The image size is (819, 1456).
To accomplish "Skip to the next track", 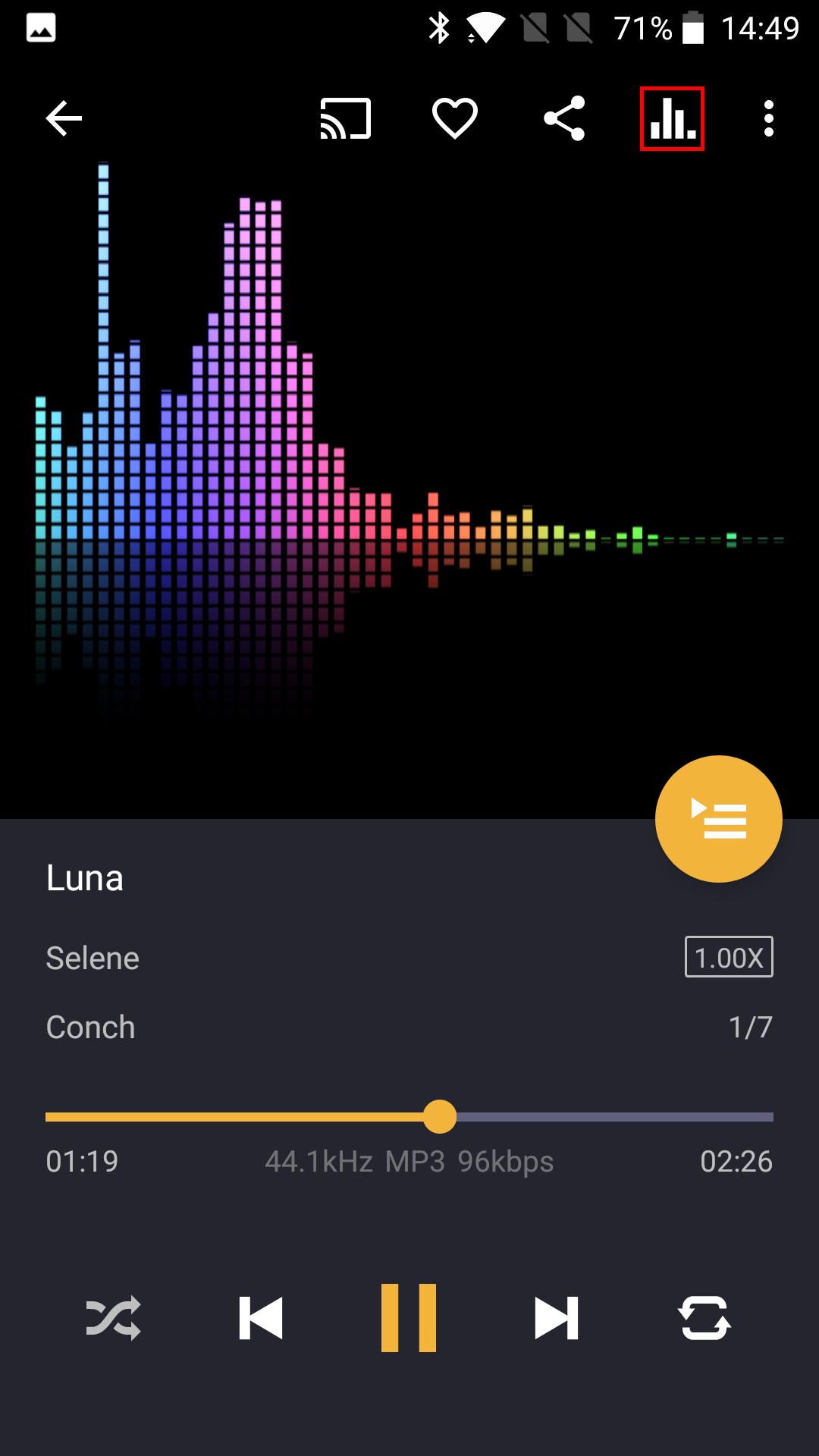I will click(556, 1318).
